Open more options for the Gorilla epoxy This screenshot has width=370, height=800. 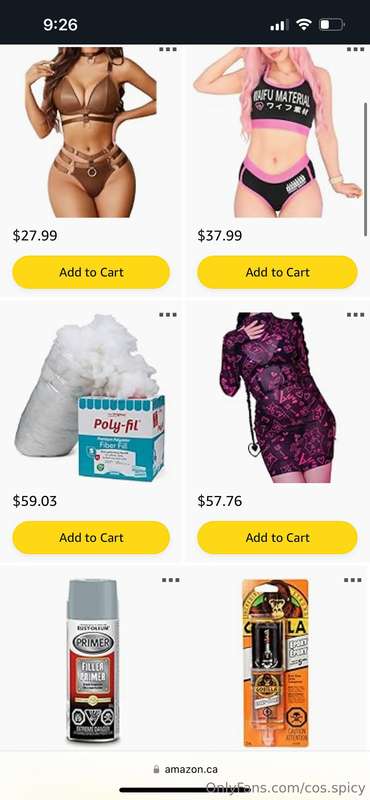353,580
